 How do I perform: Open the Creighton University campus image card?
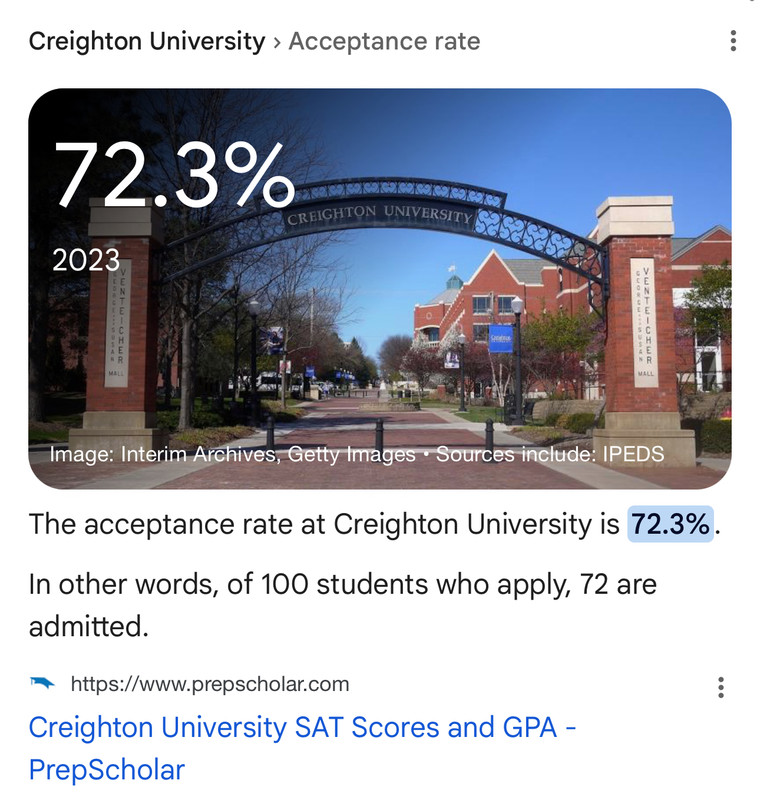pyautogui.click(x=380, y=290)
